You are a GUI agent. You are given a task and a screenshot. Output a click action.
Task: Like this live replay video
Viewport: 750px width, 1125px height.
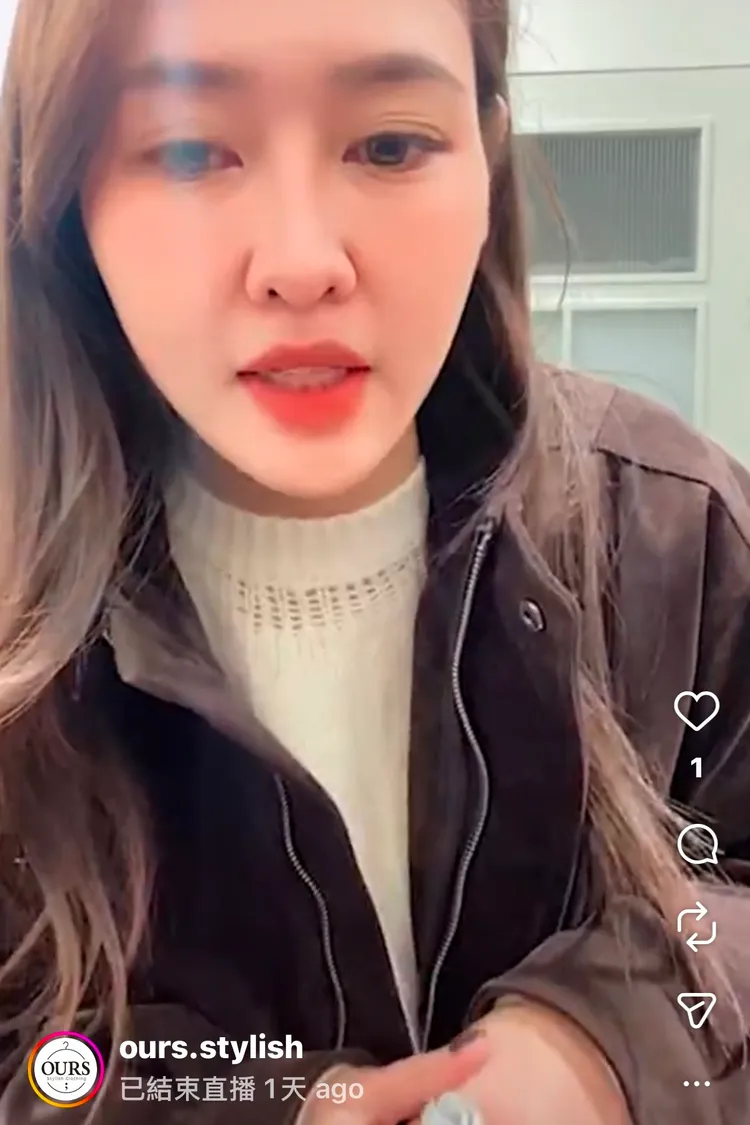(697, 711)
